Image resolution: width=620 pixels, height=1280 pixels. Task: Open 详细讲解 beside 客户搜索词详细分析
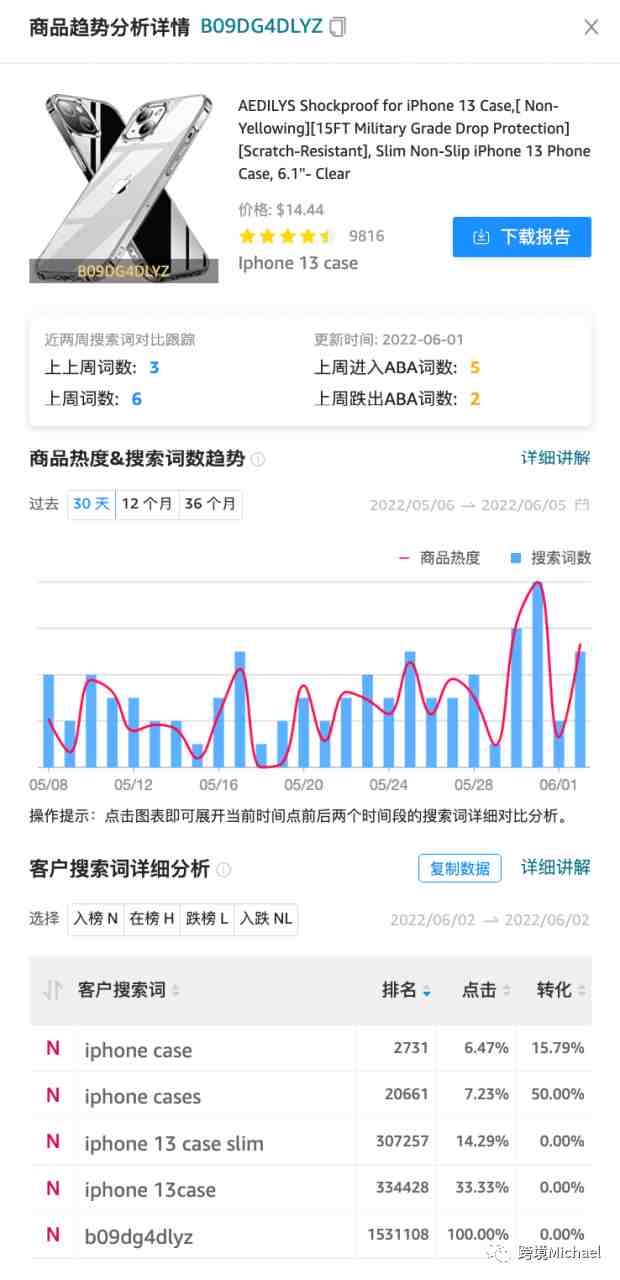[x=555, y=867]
